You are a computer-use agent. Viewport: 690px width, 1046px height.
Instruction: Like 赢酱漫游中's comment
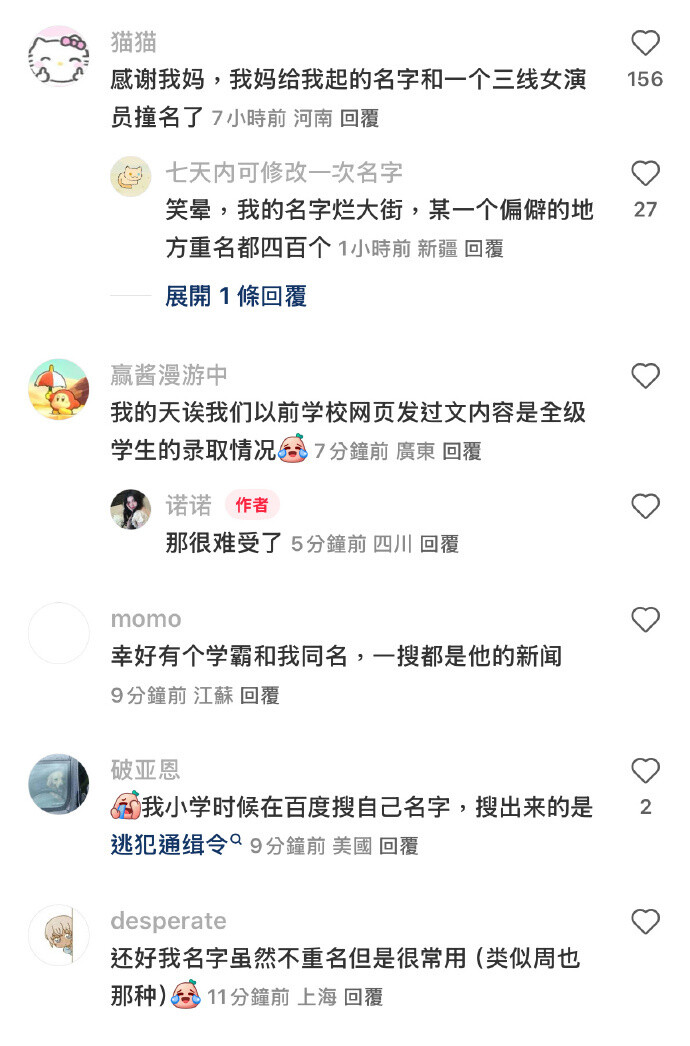646,376
